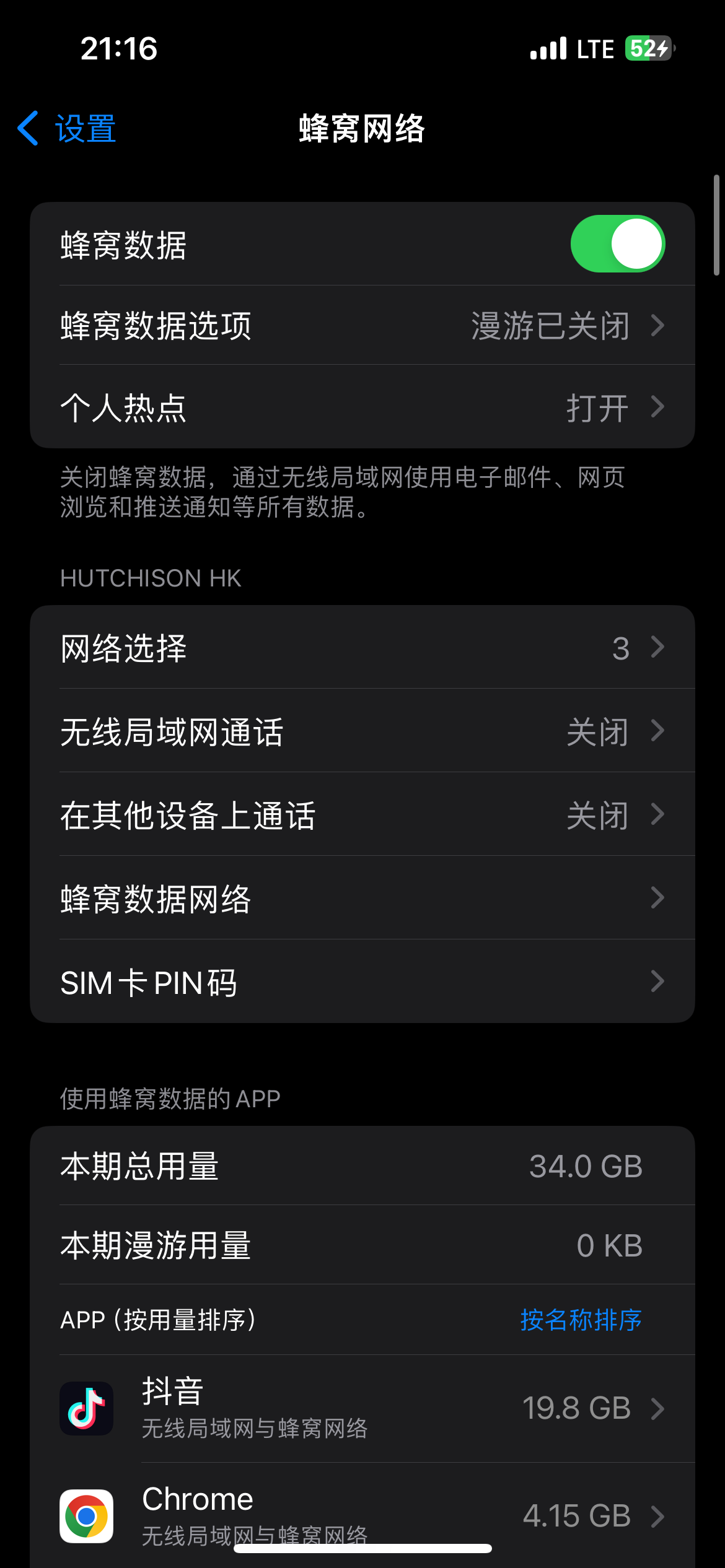Open Chrome cellular data settings
Screen dimensions: 725x1568
pos(362,1516)
